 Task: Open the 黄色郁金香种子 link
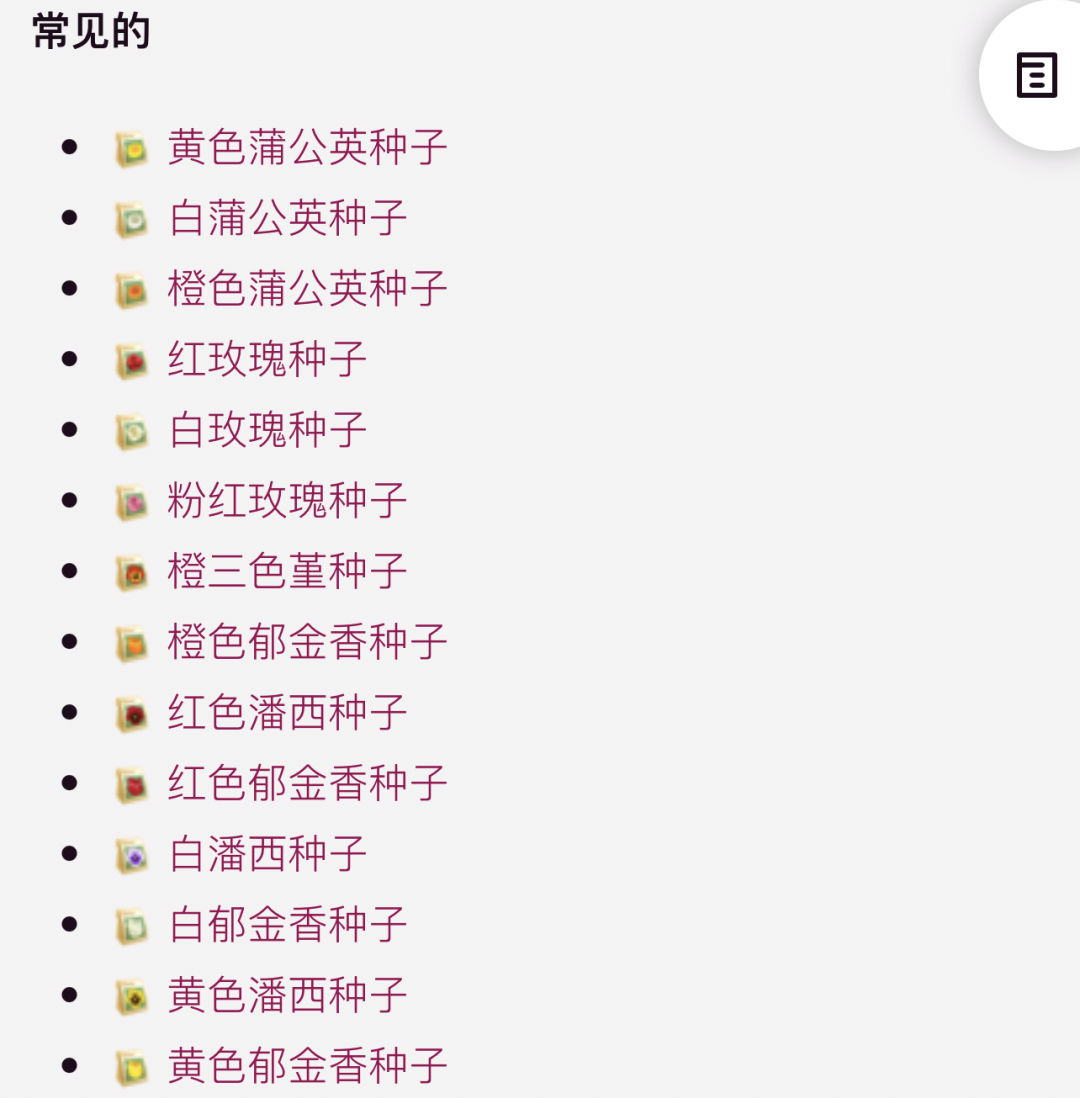coord(307,1066)
